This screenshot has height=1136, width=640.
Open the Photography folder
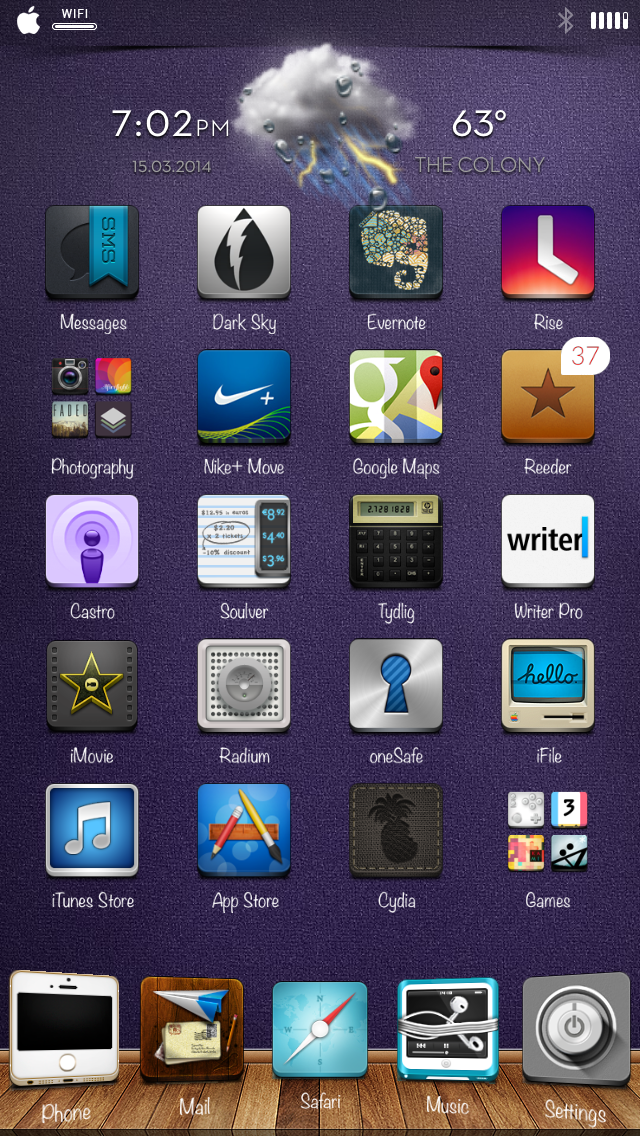[92, 396]
